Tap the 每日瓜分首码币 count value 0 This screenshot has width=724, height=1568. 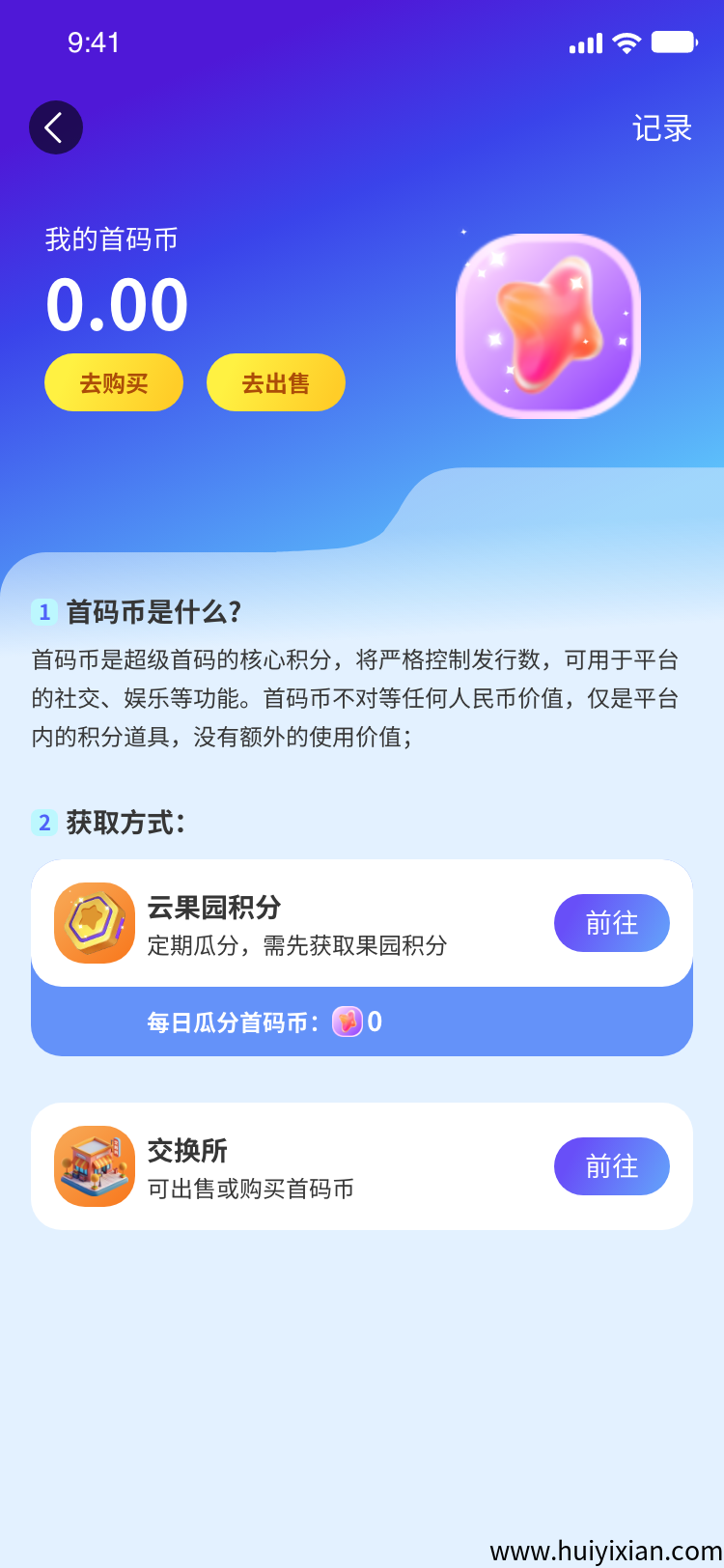pyautogui.click(x=376, y=1022)
